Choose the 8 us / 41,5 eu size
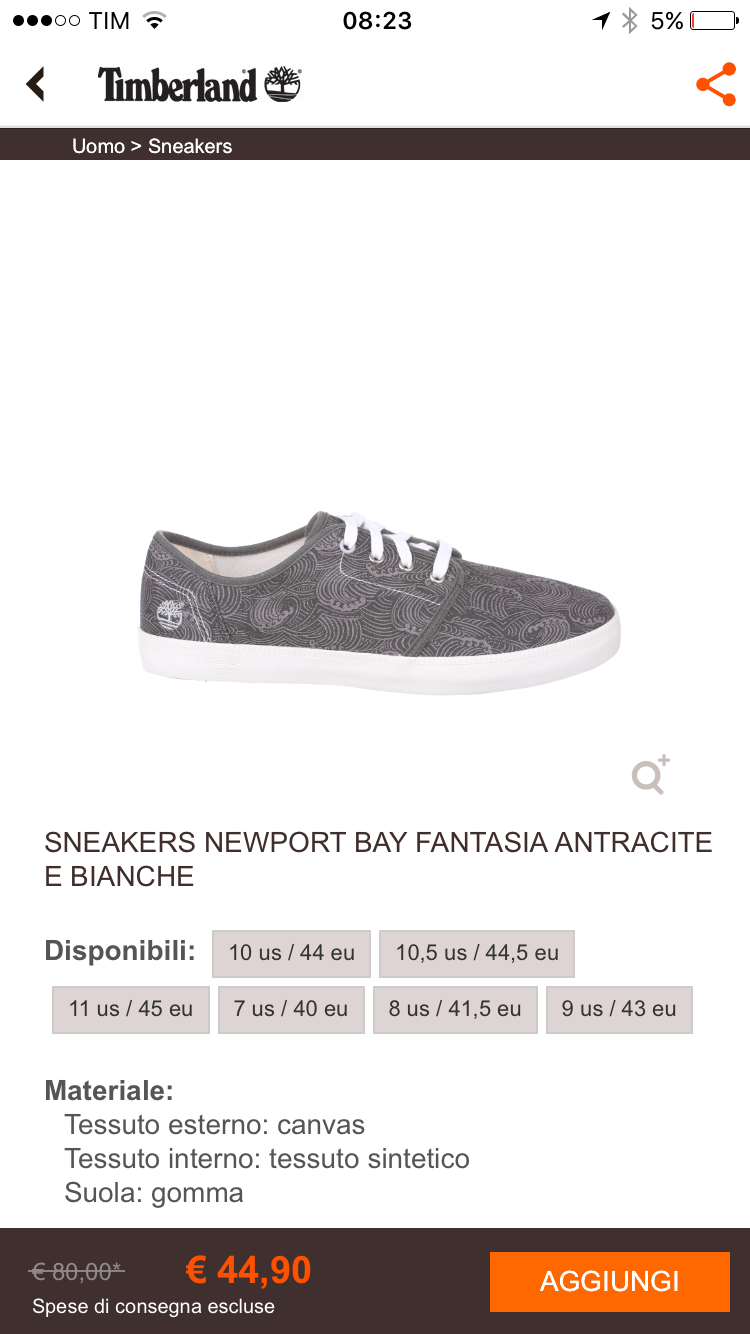Screen dimensions: 750x1334 coord(455,1009)
